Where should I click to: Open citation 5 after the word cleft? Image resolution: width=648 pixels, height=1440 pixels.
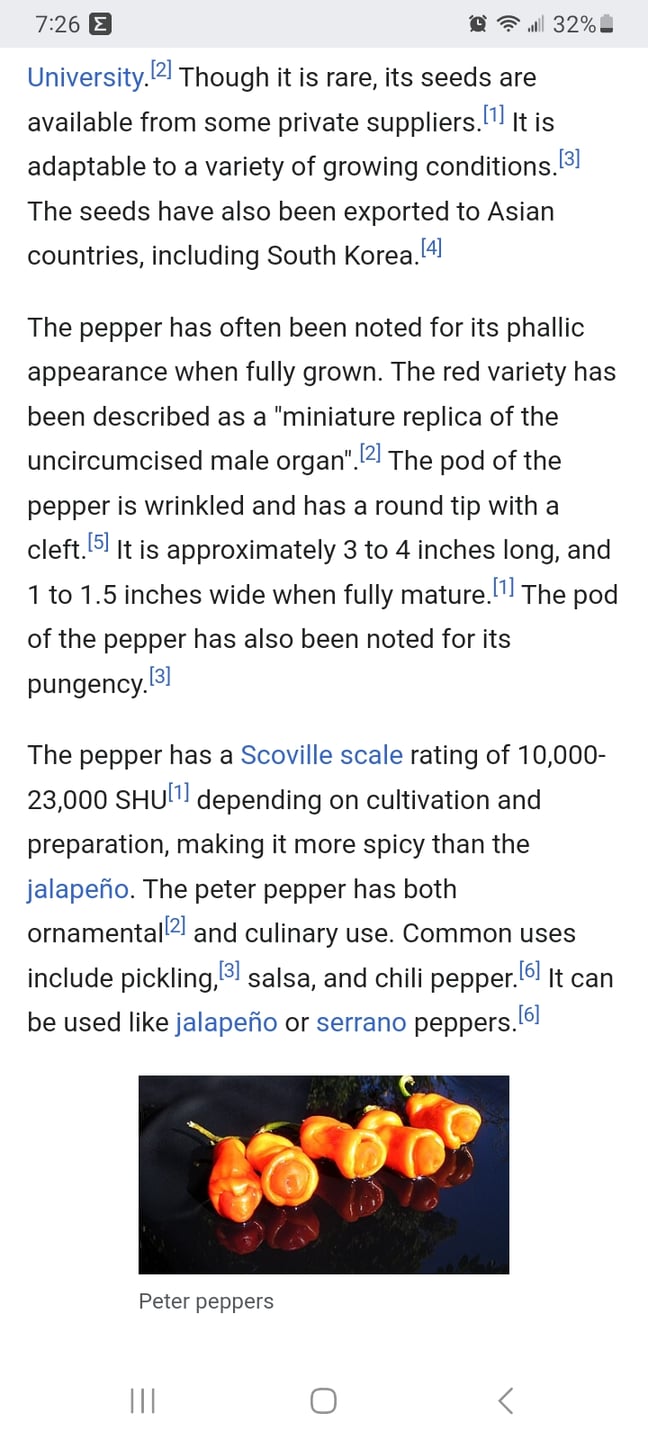[98, 543]
